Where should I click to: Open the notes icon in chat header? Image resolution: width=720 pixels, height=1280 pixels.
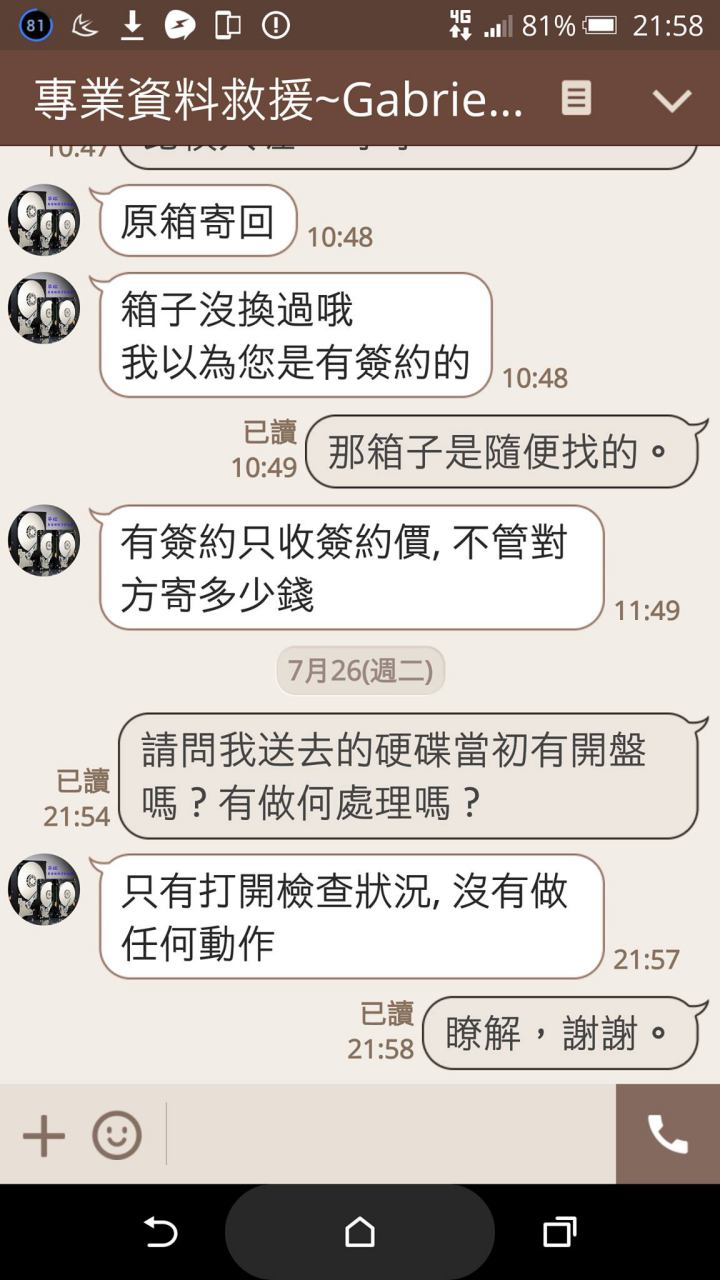[x=576, y=99]
